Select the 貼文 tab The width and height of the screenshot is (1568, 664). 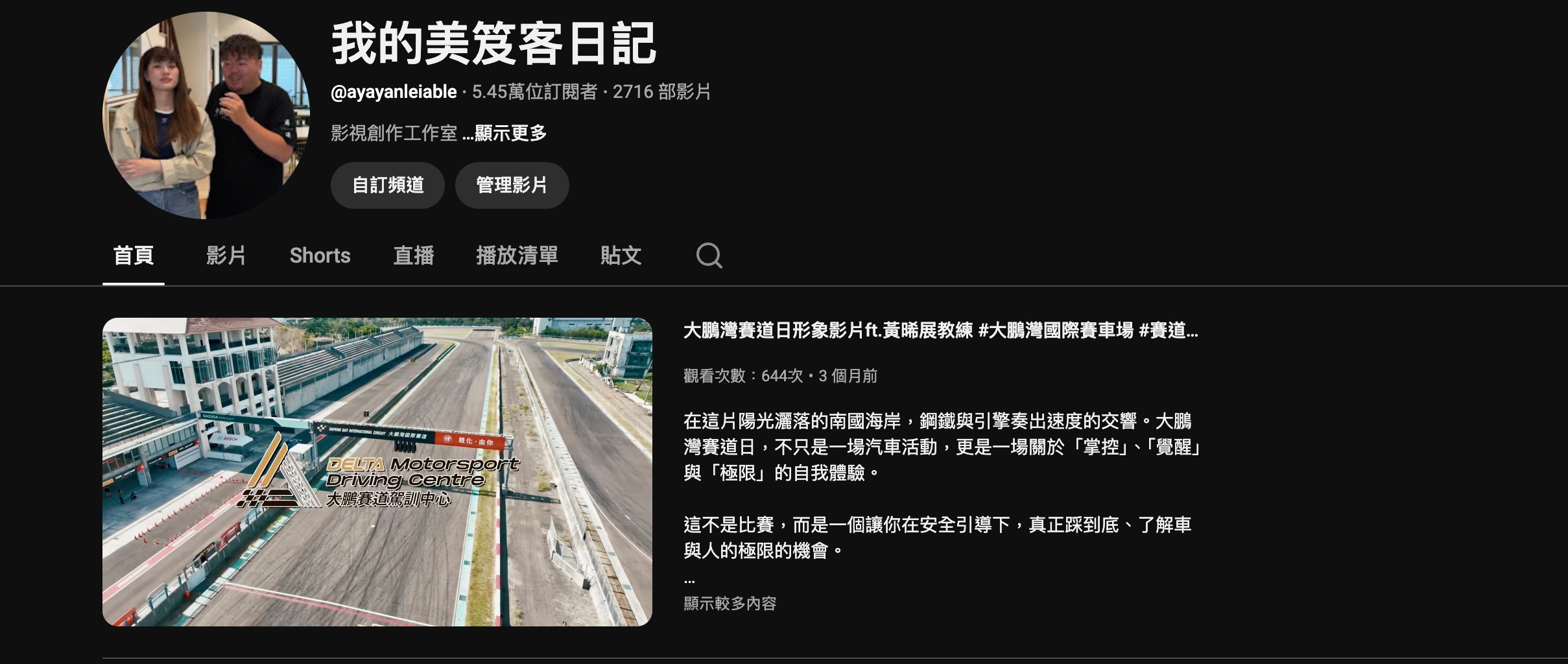[x=621, y=255]
